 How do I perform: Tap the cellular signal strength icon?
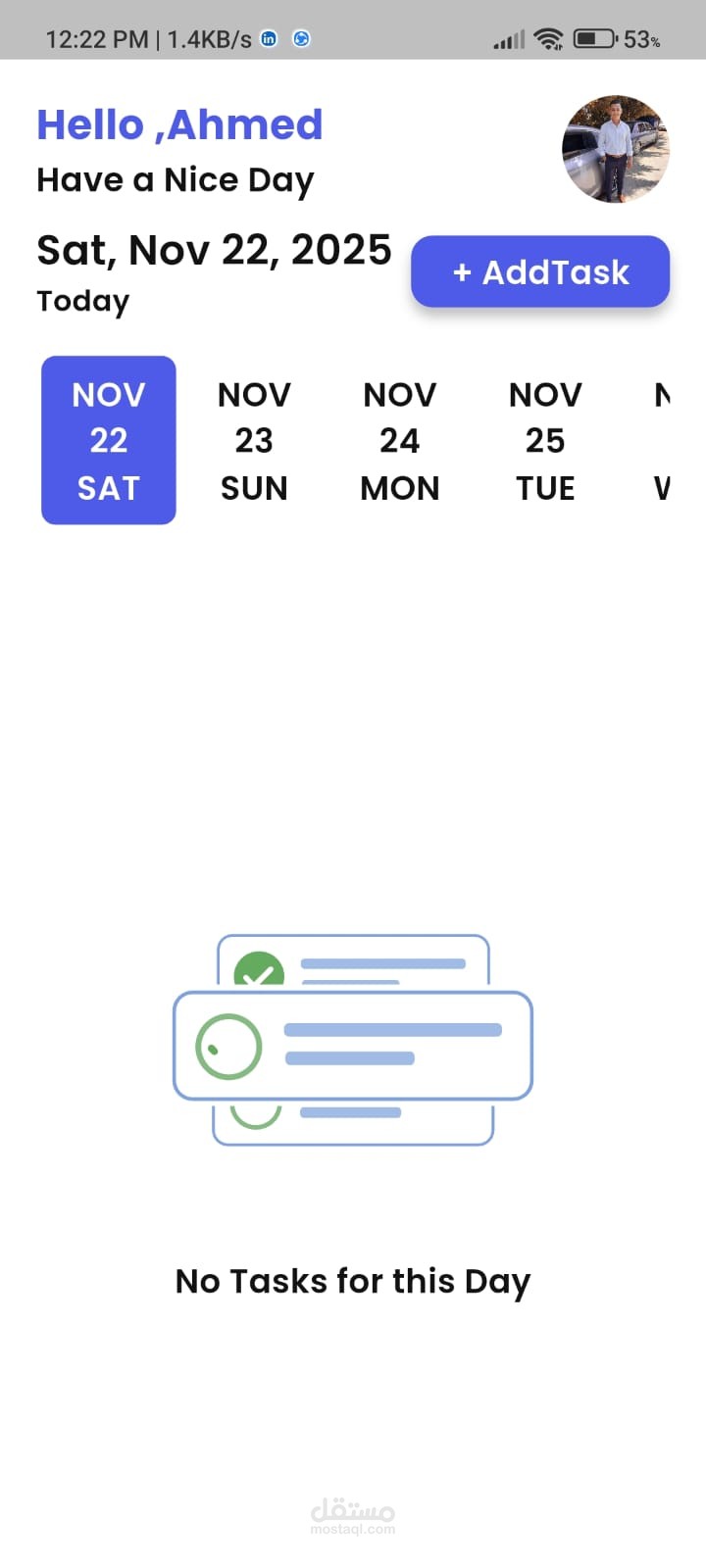click(x=507, y=39)
